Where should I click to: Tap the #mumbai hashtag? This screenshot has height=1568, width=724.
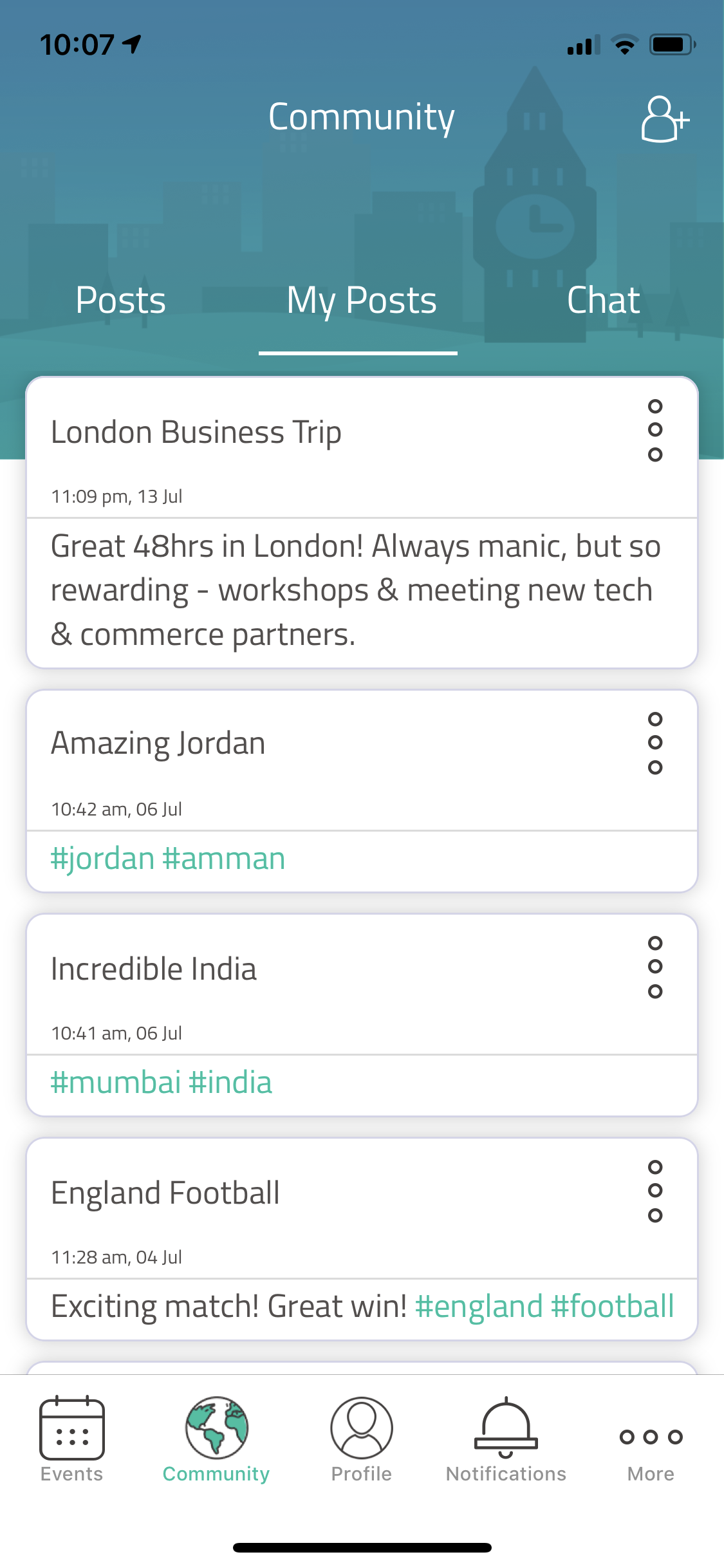pyautogui.click(x=115, y=1083)
